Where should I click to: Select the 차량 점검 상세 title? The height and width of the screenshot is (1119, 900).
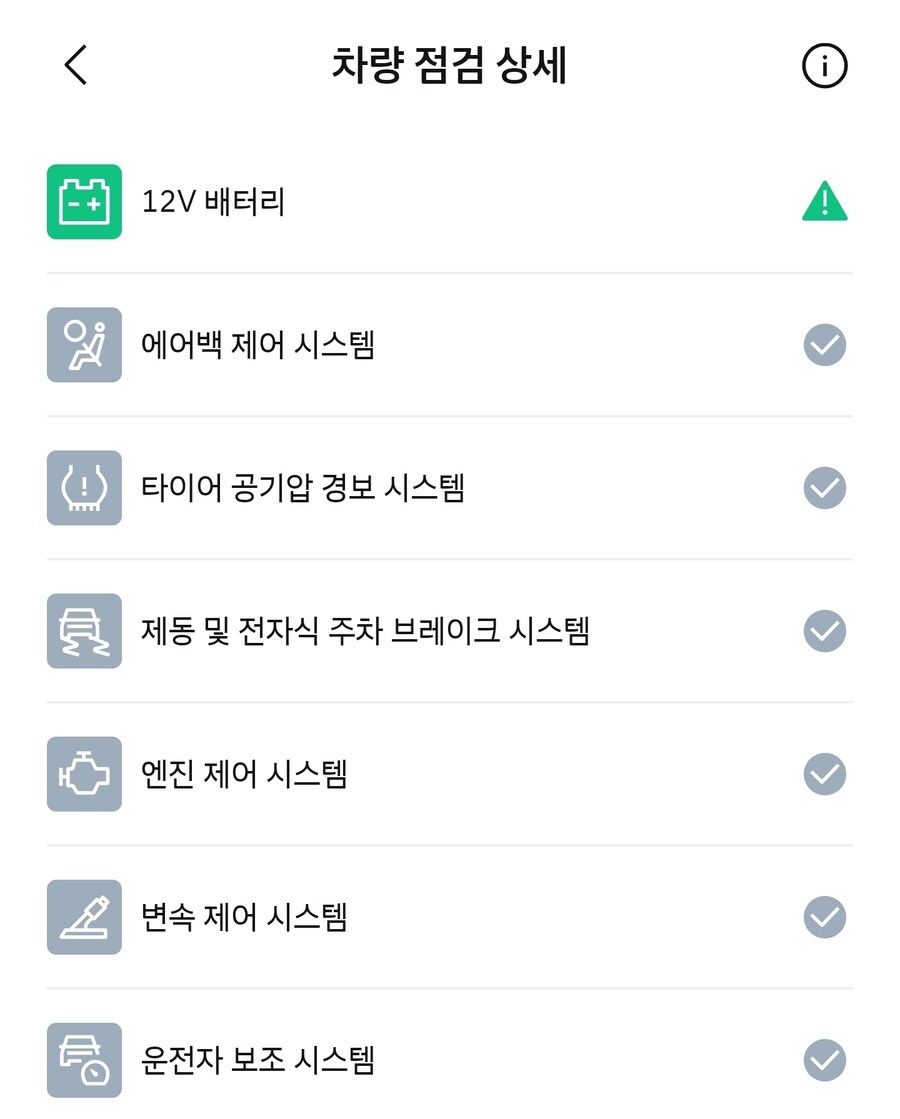450,66
